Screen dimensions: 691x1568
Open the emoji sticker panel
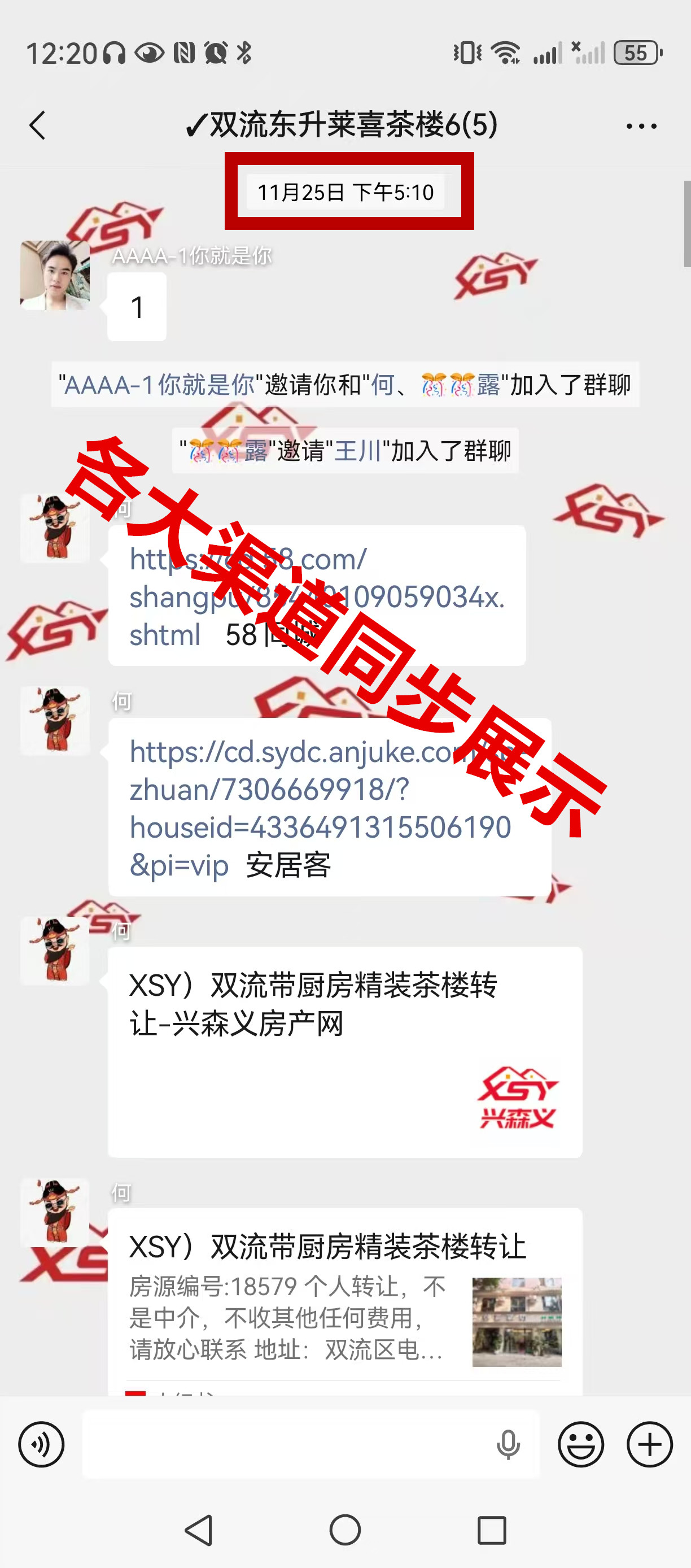(x=581, y=1444)
